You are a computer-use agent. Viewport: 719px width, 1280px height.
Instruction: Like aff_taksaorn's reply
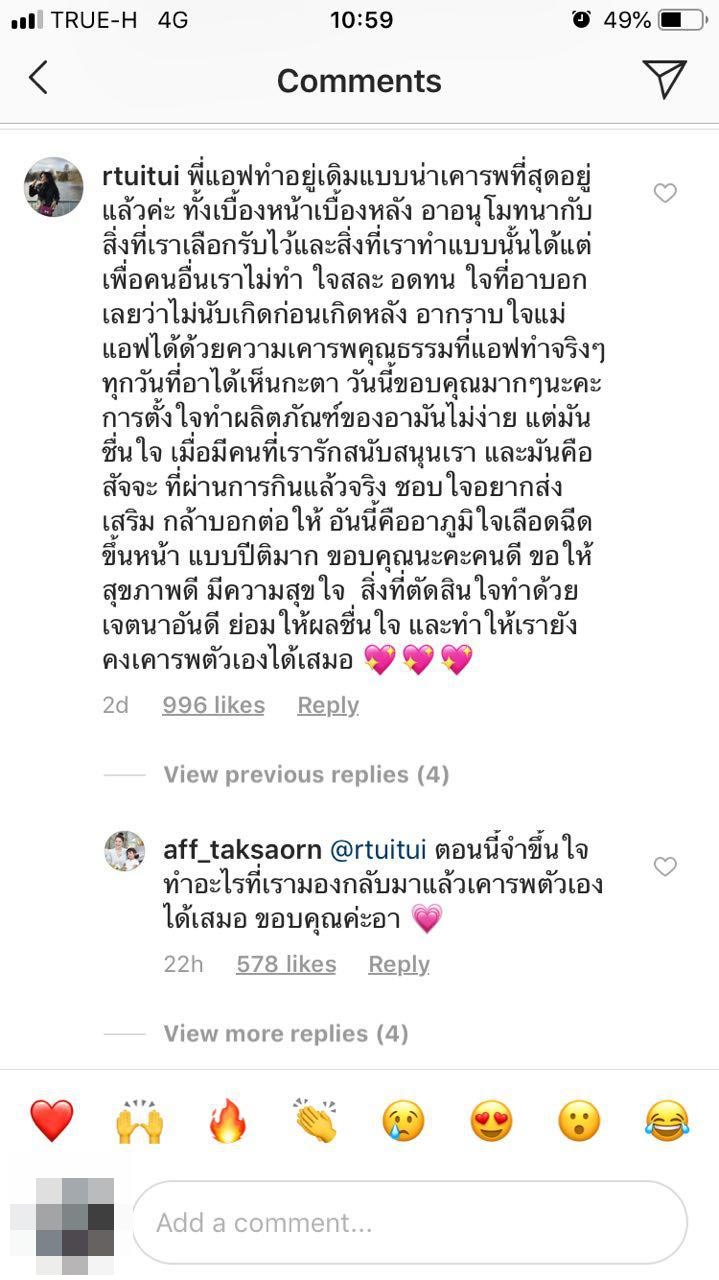click(x=665, y=867)
